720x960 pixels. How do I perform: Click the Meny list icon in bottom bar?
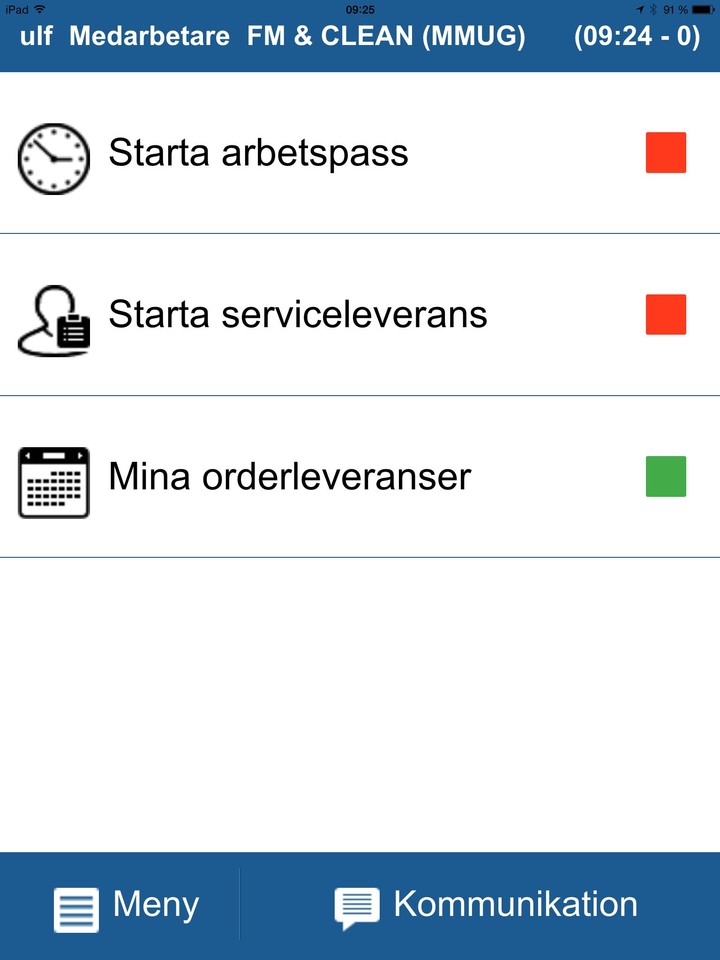click(76, 903)
